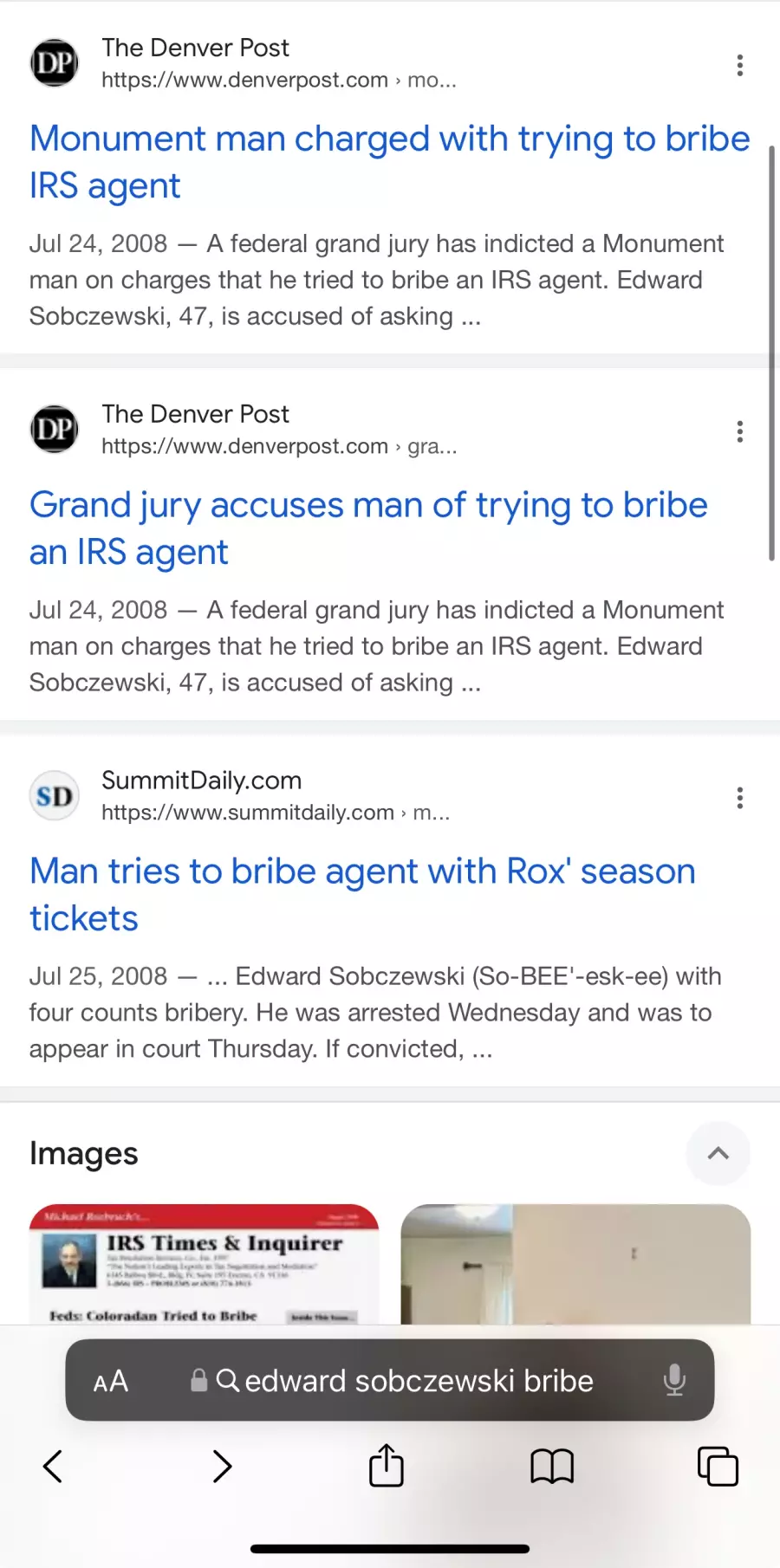Show all open tabs
Viewport: 780px width, 1568px height.
click(x=718, y=1467)
